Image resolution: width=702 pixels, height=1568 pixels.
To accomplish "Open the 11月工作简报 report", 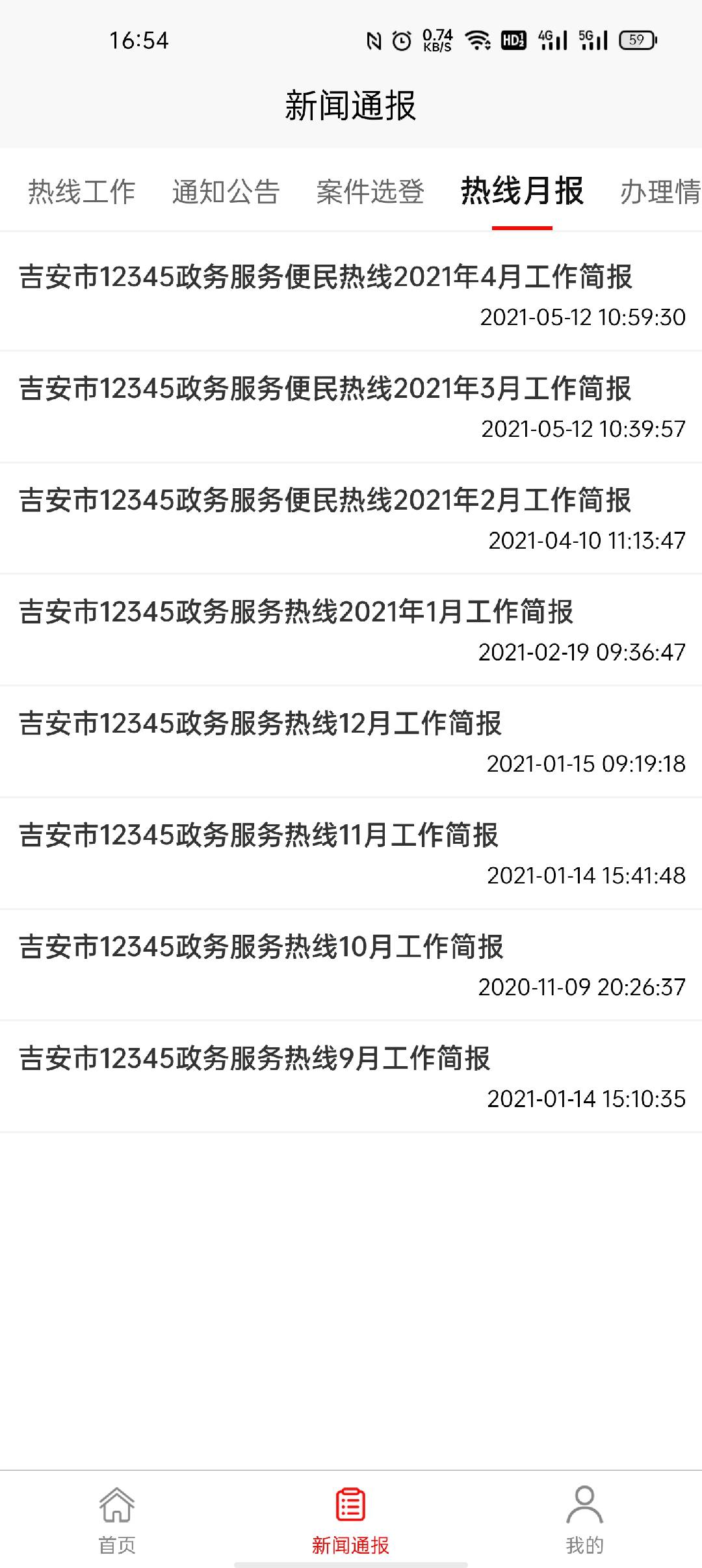I will point(259,836).
